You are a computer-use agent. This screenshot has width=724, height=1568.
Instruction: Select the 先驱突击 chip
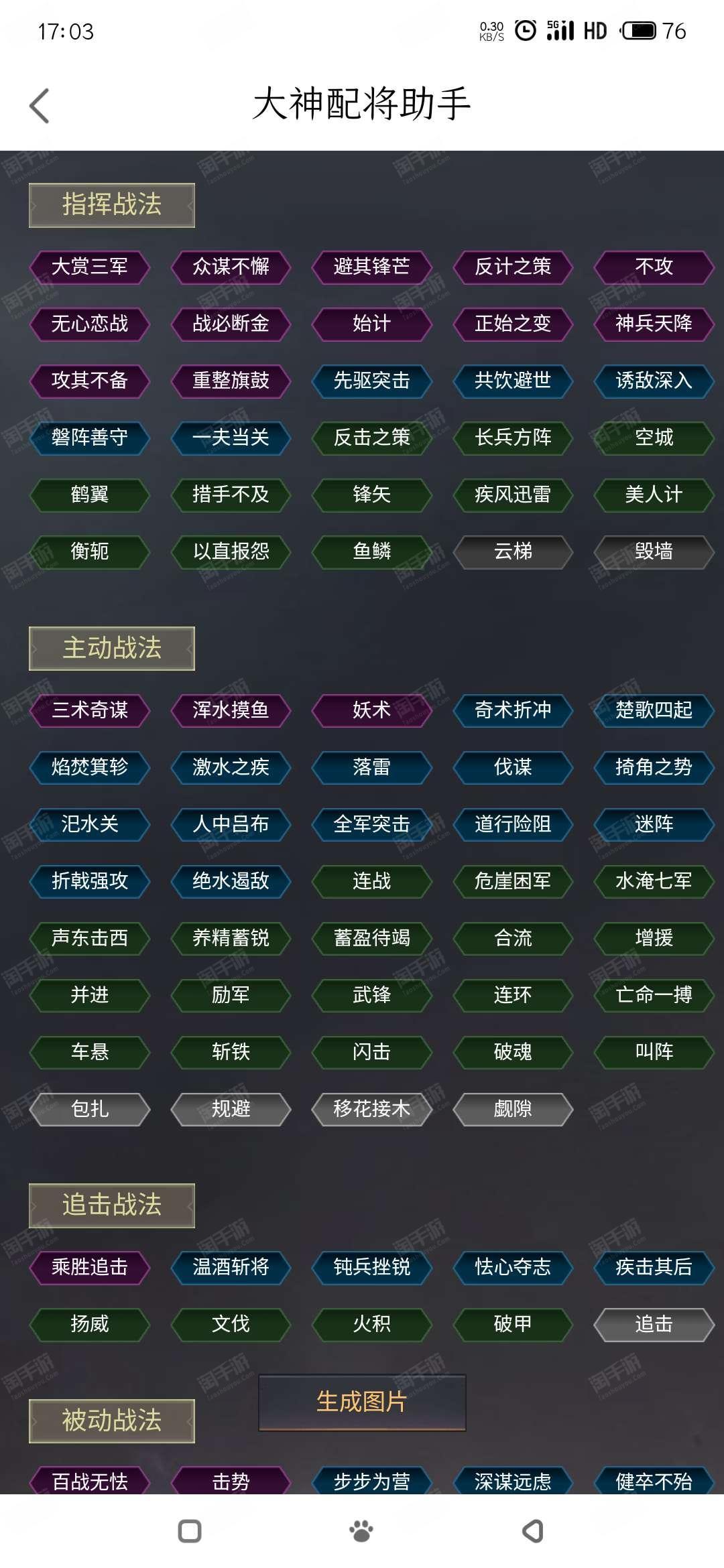[372, 381]
